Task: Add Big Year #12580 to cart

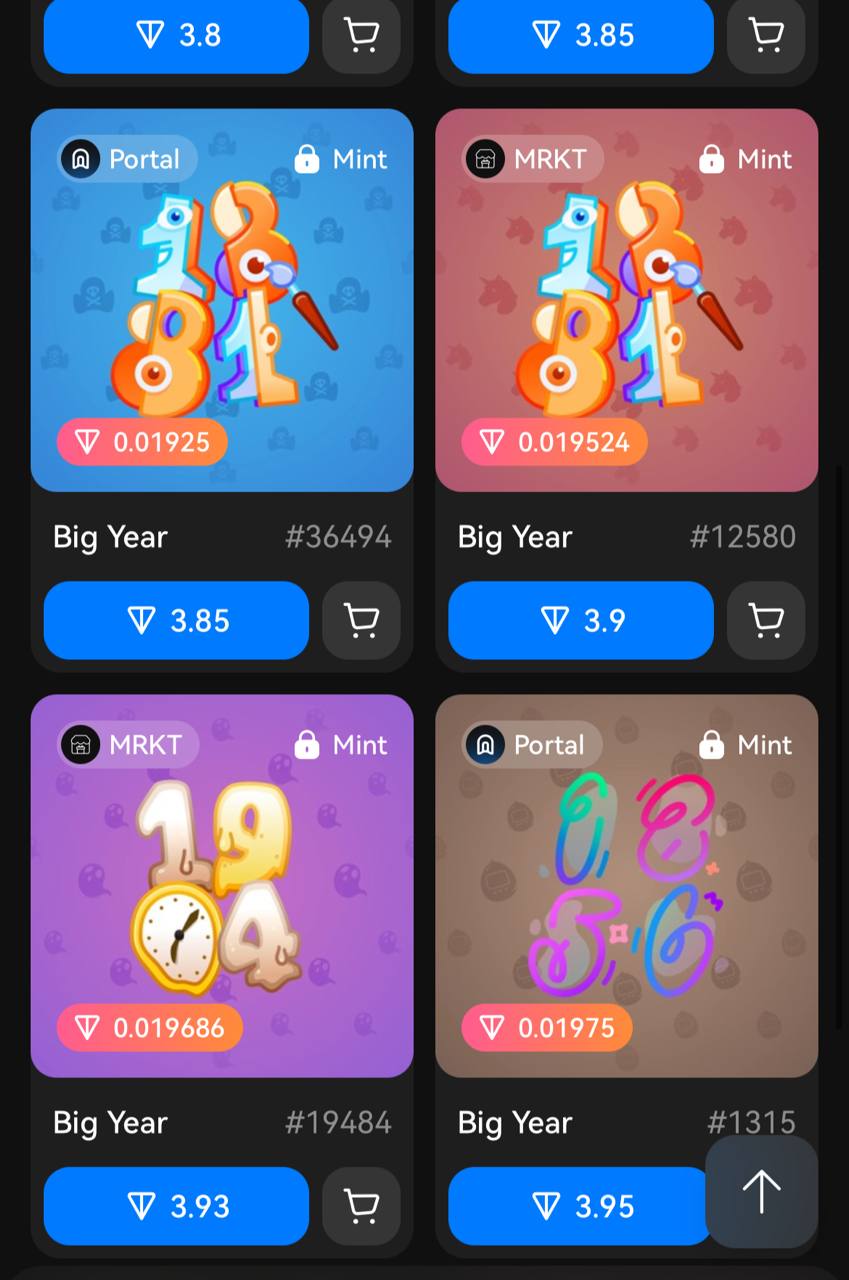Action: (x=766, y=620)
